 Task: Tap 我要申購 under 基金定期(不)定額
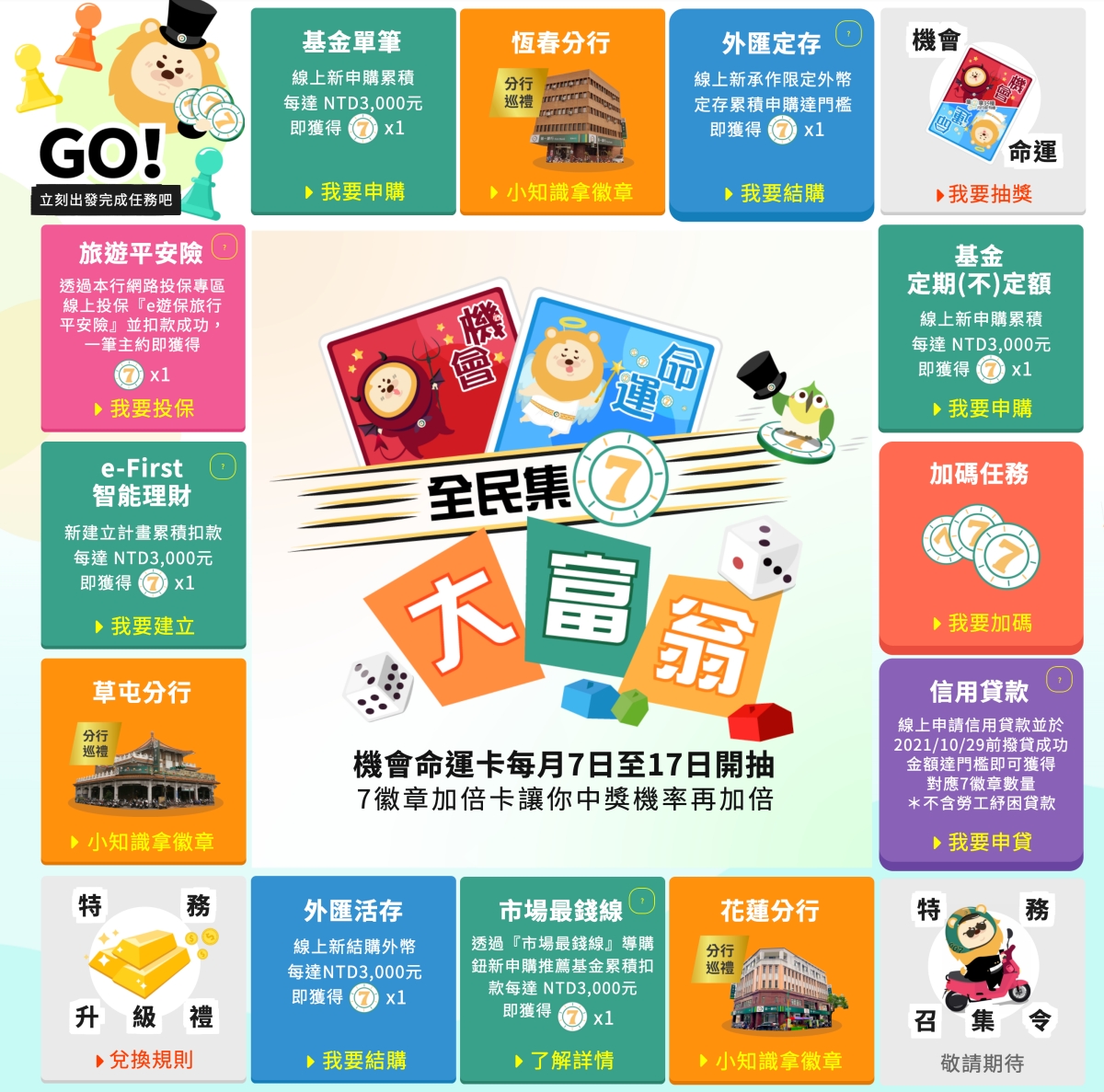tap(982, 408)
